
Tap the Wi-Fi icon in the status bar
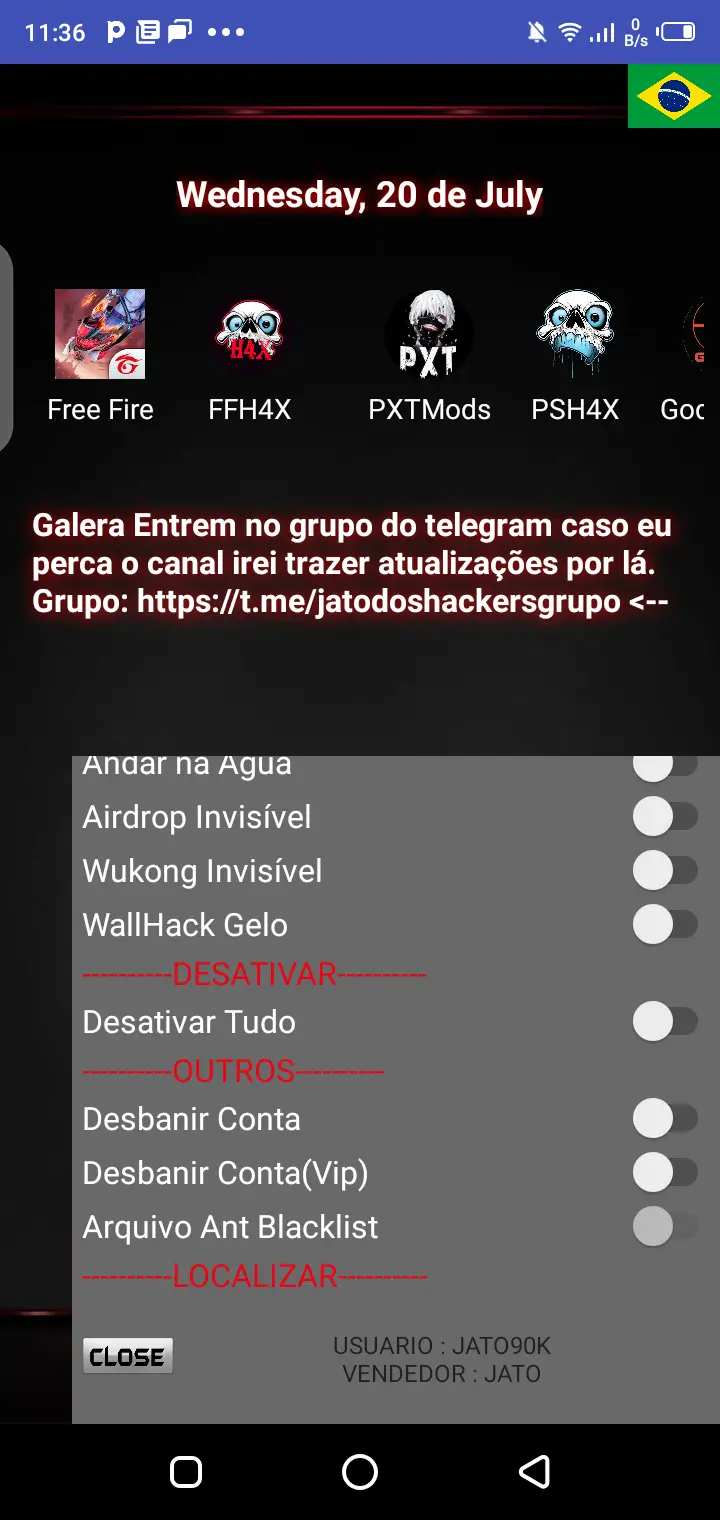[x=570, y=31]
